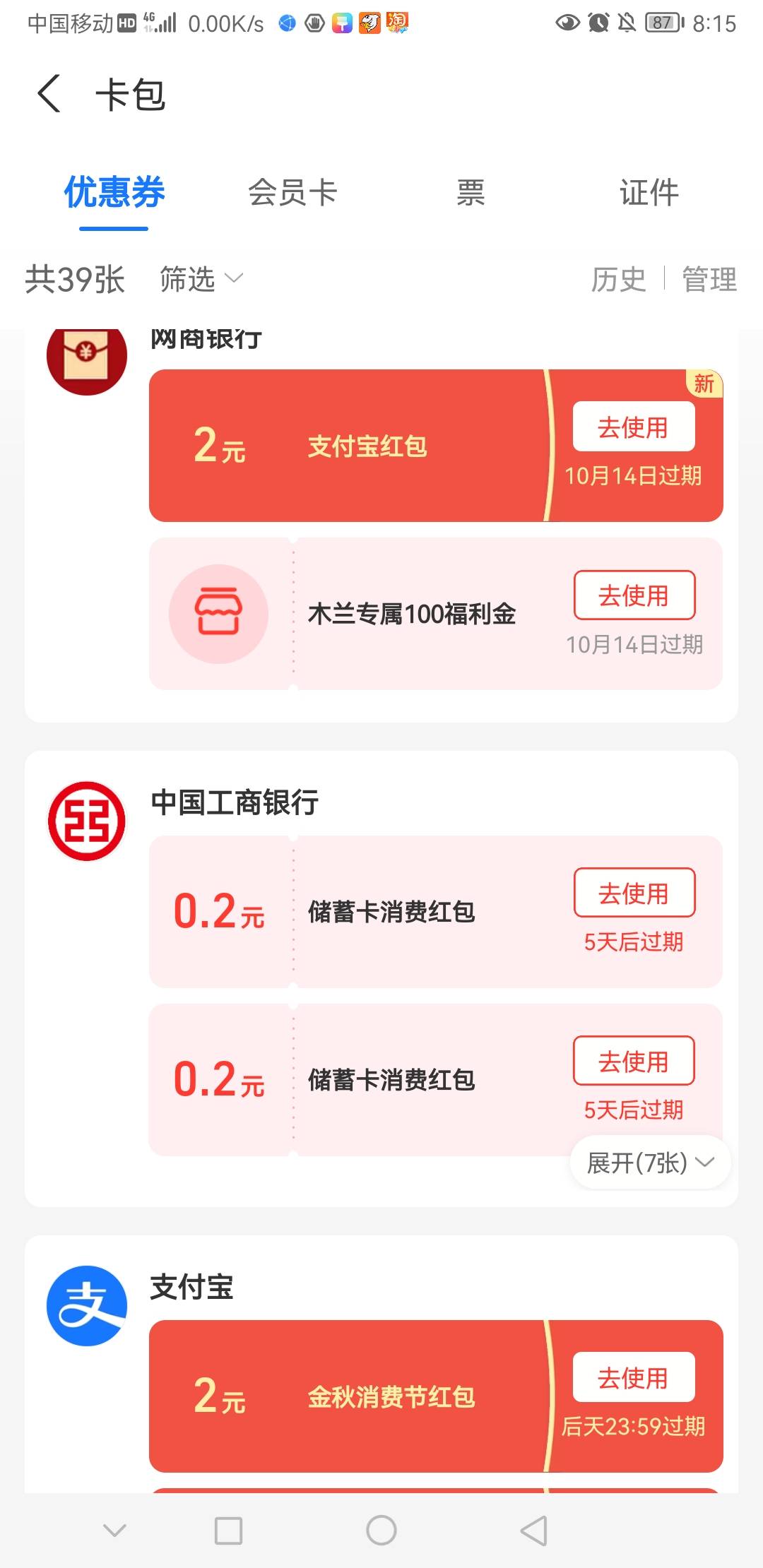Open the 筛选 filter dropdown

point(201,279)
